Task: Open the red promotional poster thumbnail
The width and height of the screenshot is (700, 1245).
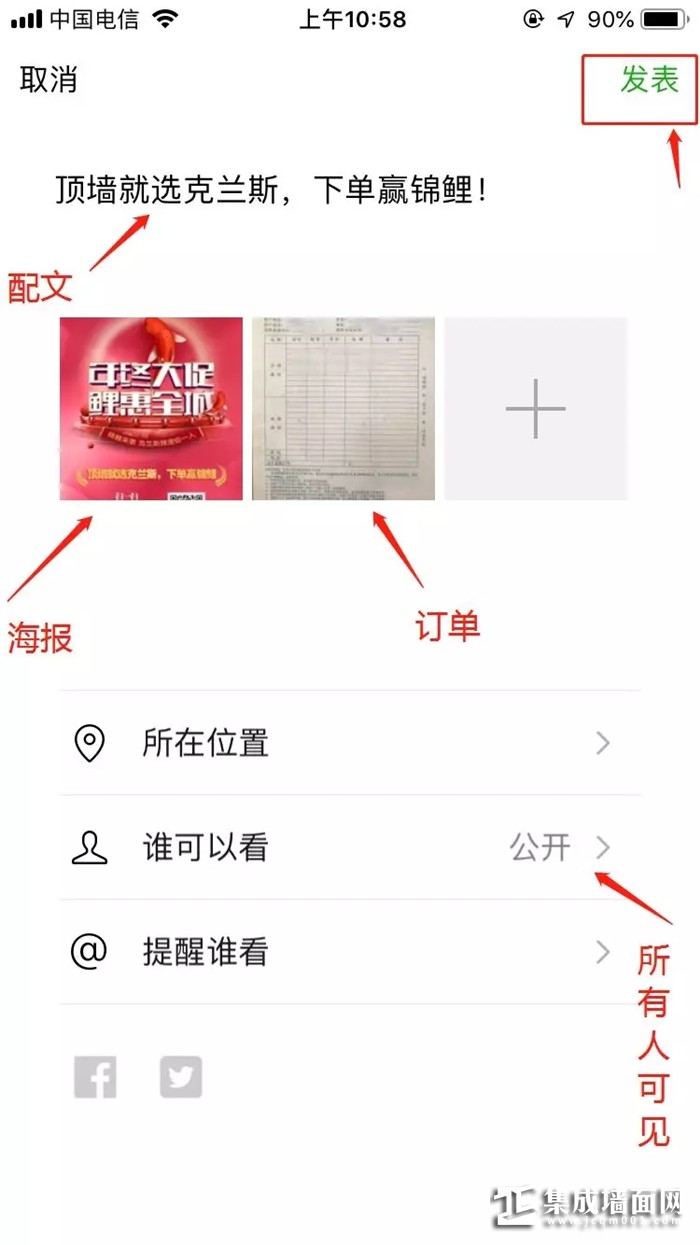Action: (151, 408)
